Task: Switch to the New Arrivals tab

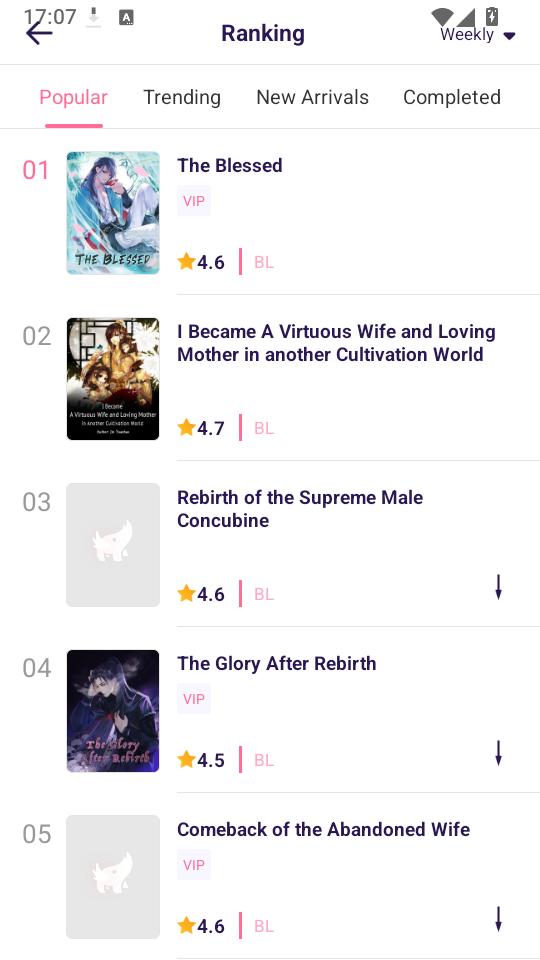Action: tap(312, 97)
